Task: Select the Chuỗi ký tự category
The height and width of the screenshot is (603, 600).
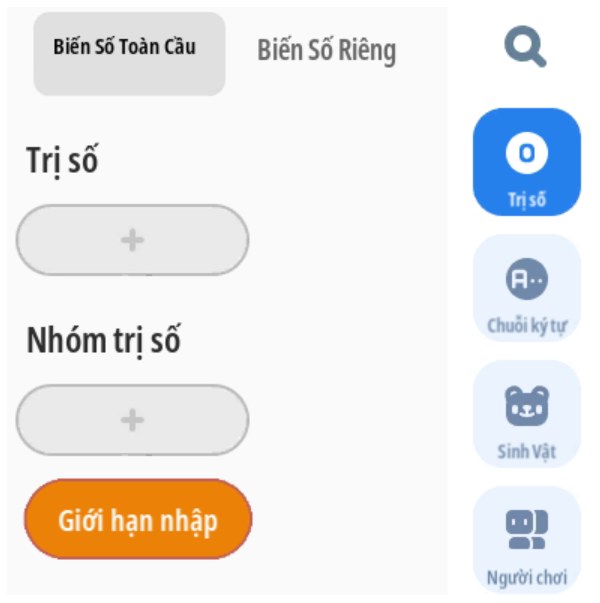Action: click(x=526, y=289)
